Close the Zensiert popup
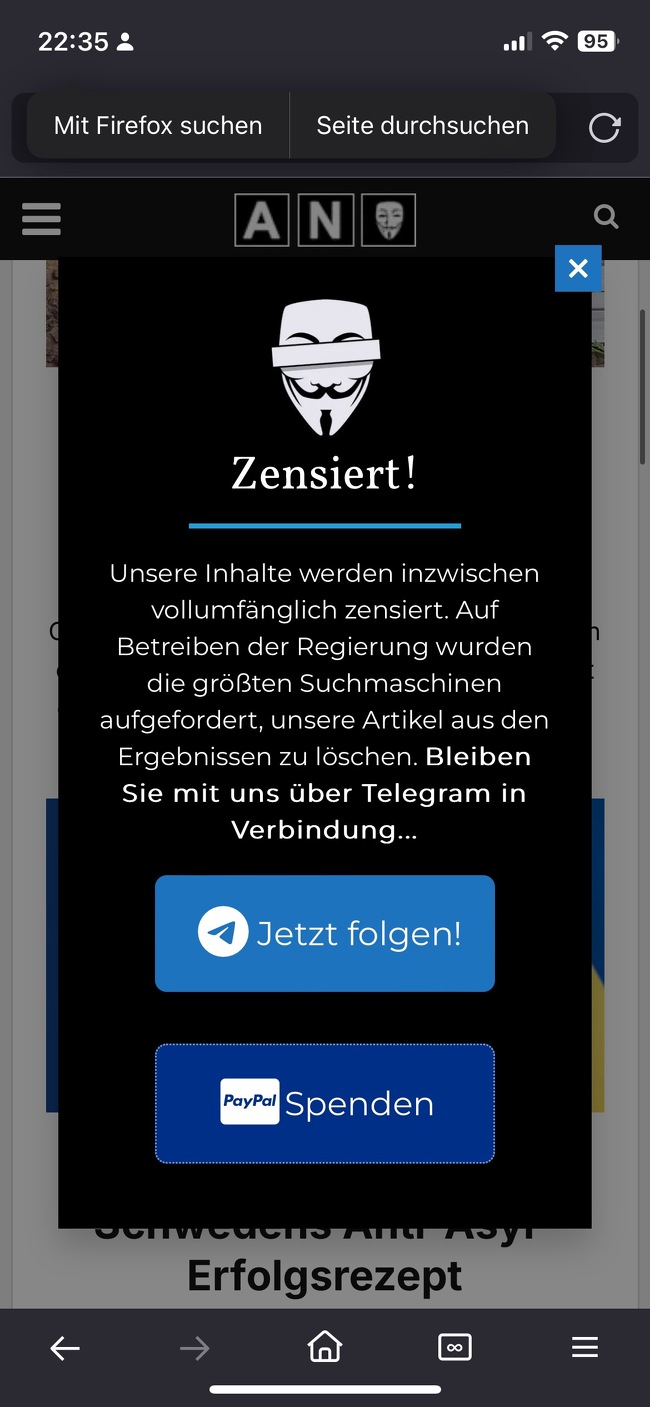650x1407 pixels. 578,268
